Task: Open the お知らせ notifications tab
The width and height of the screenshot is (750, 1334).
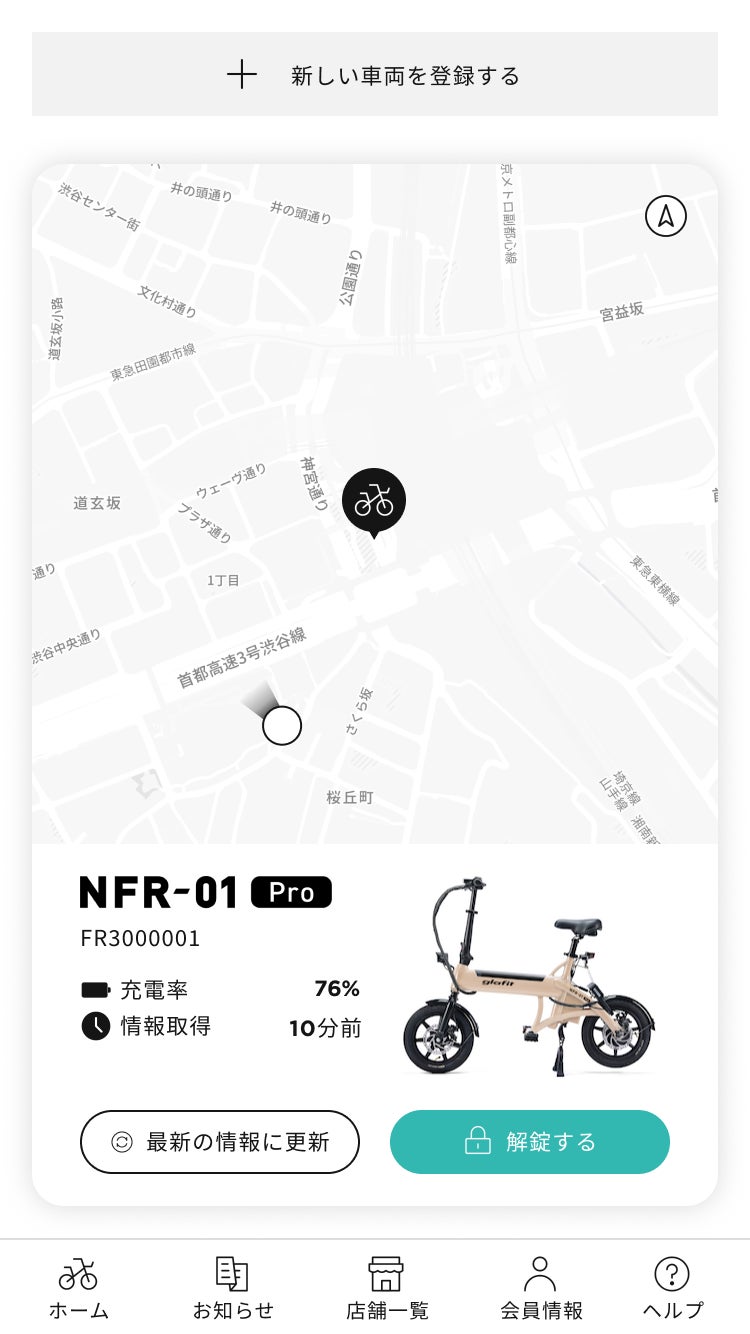Action: (232, 1288)
